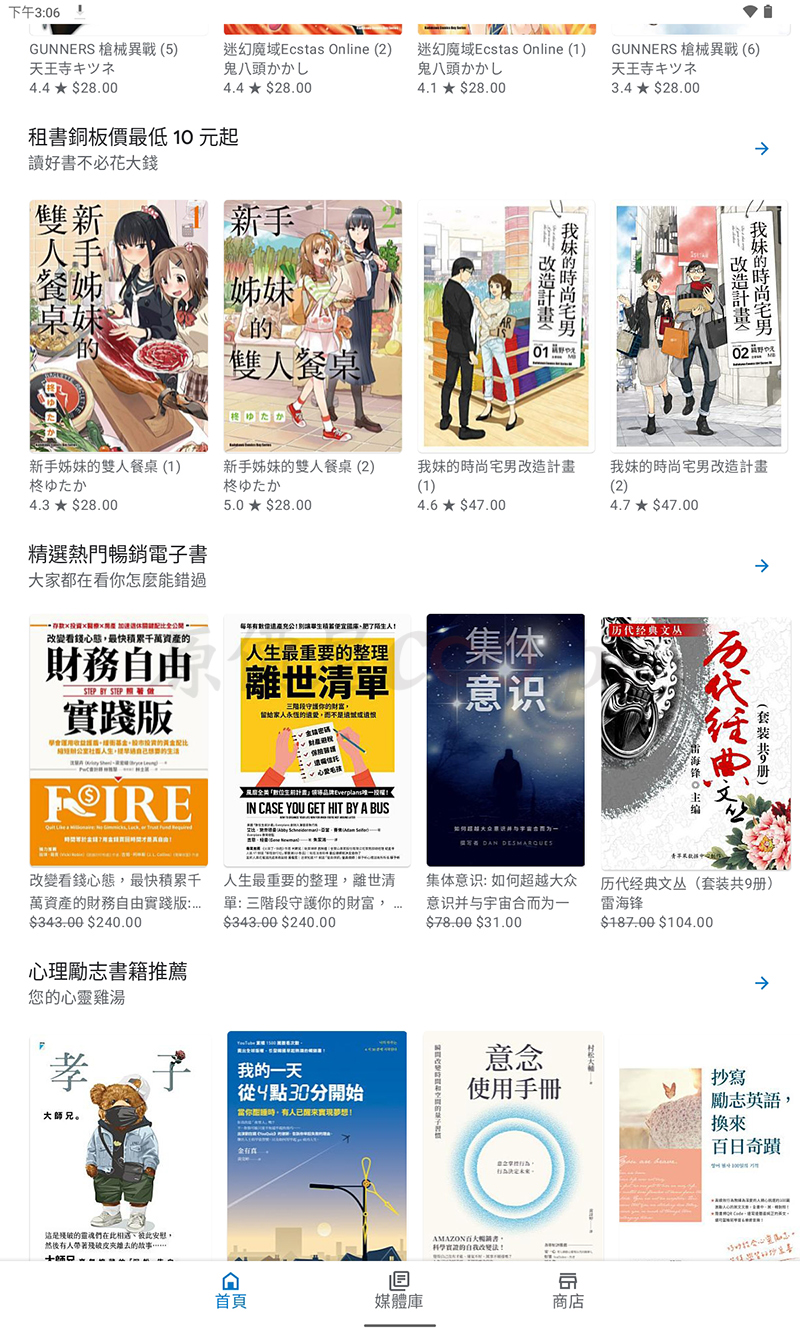Switch to the 媒體庫 tab
This screenshot has width=800, height=1333.
point(399,1290)
